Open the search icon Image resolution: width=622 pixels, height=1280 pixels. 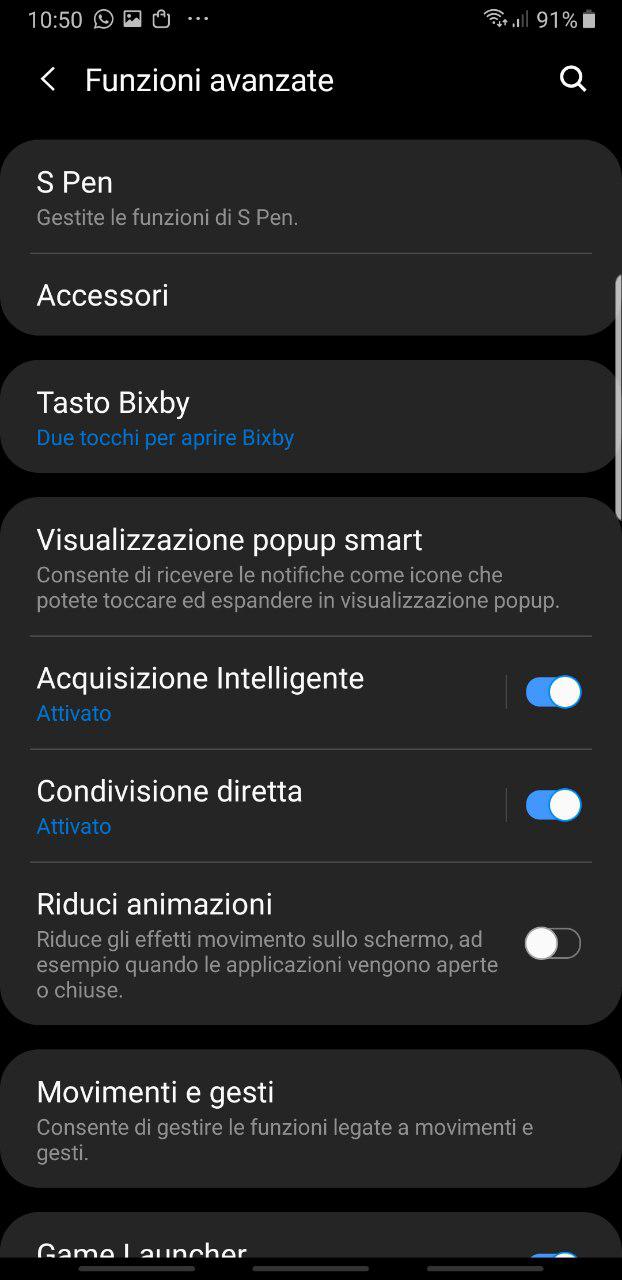(573, 80)
